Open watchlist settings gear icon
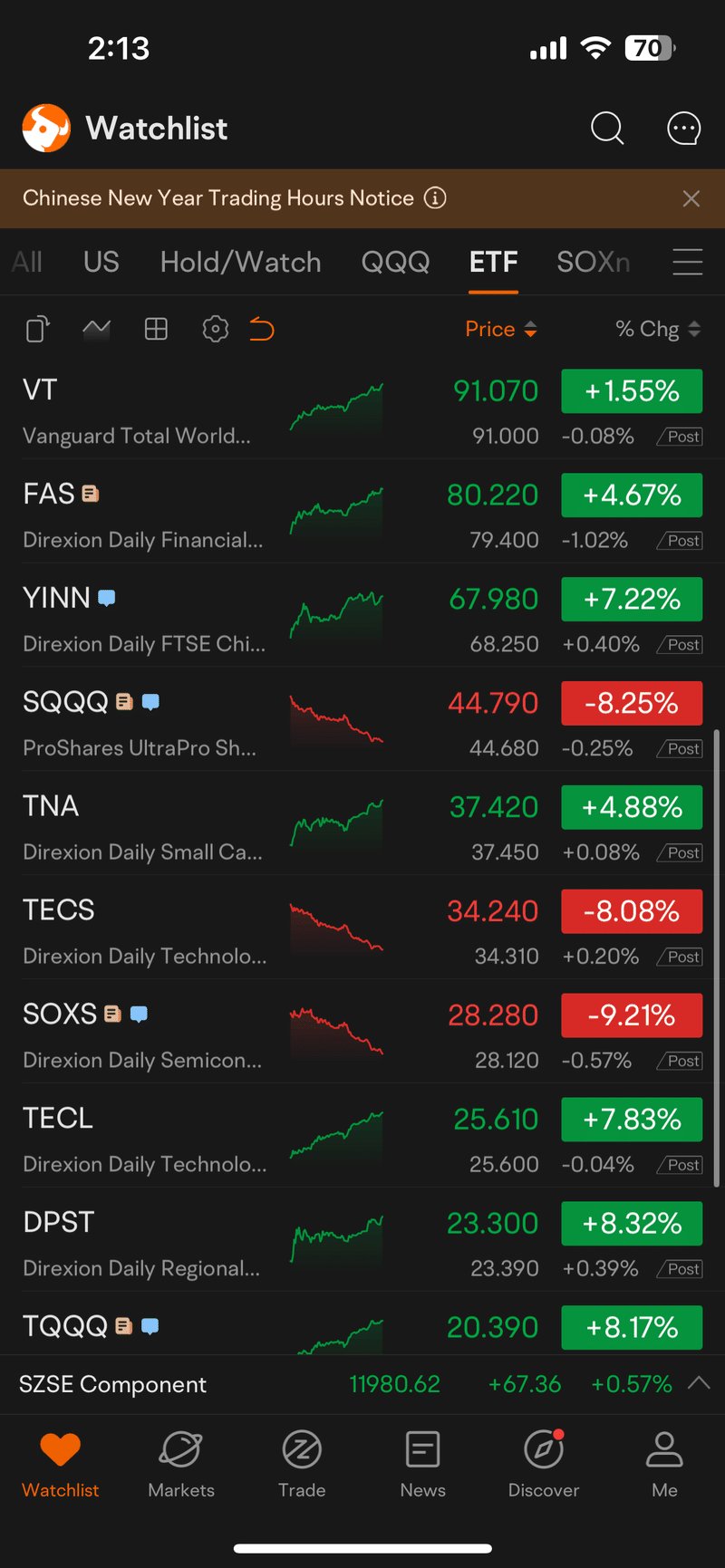 [215, 329]
